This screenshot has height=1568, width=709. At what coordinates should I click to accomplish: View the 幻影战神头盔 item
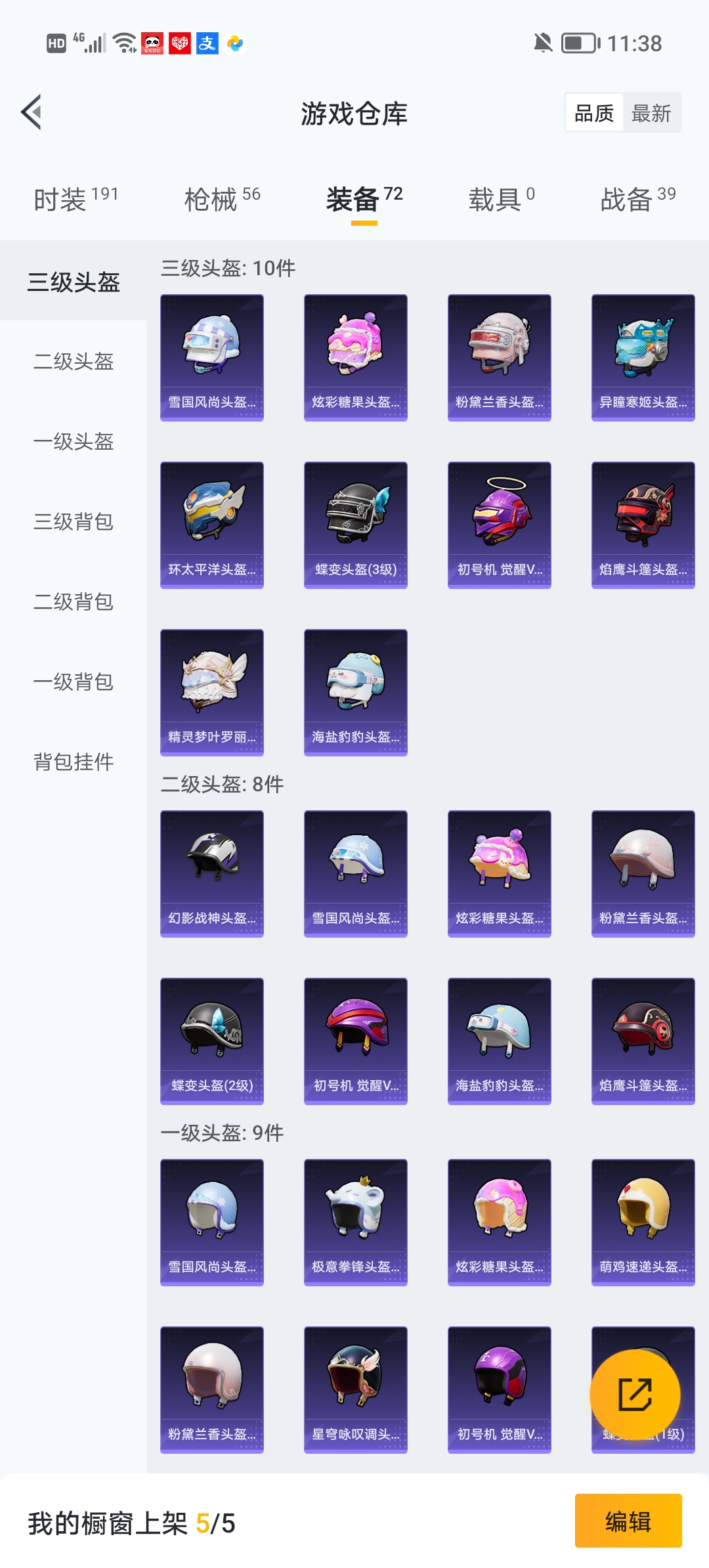click(212, 874)
